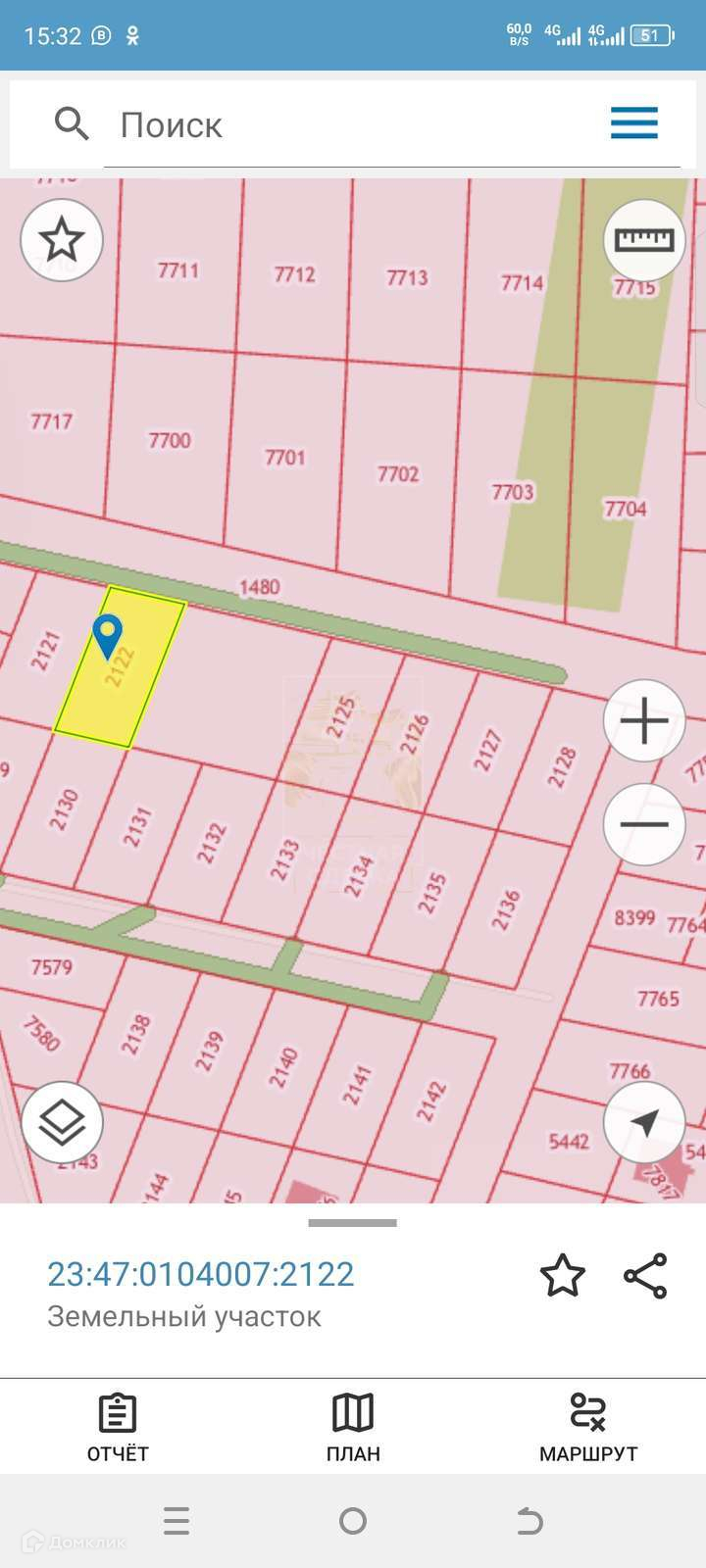This screenshot has width=706, height=1568.
Task: Open the ОТЧЁТ report option
Action: point(118,1429)
